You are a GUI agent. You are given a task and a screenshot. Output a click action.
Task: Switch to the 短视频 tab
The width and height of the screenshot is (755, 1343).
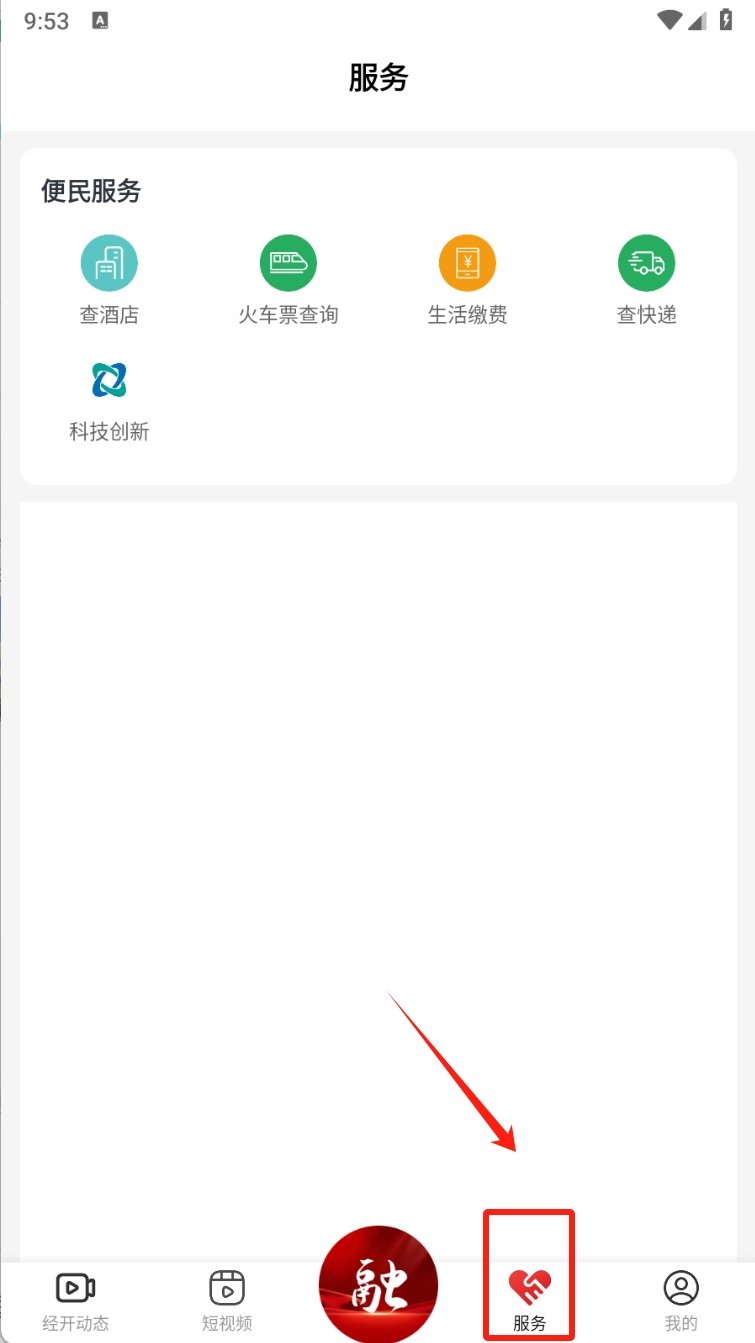pyautogui.click(x=227, y=1301)
